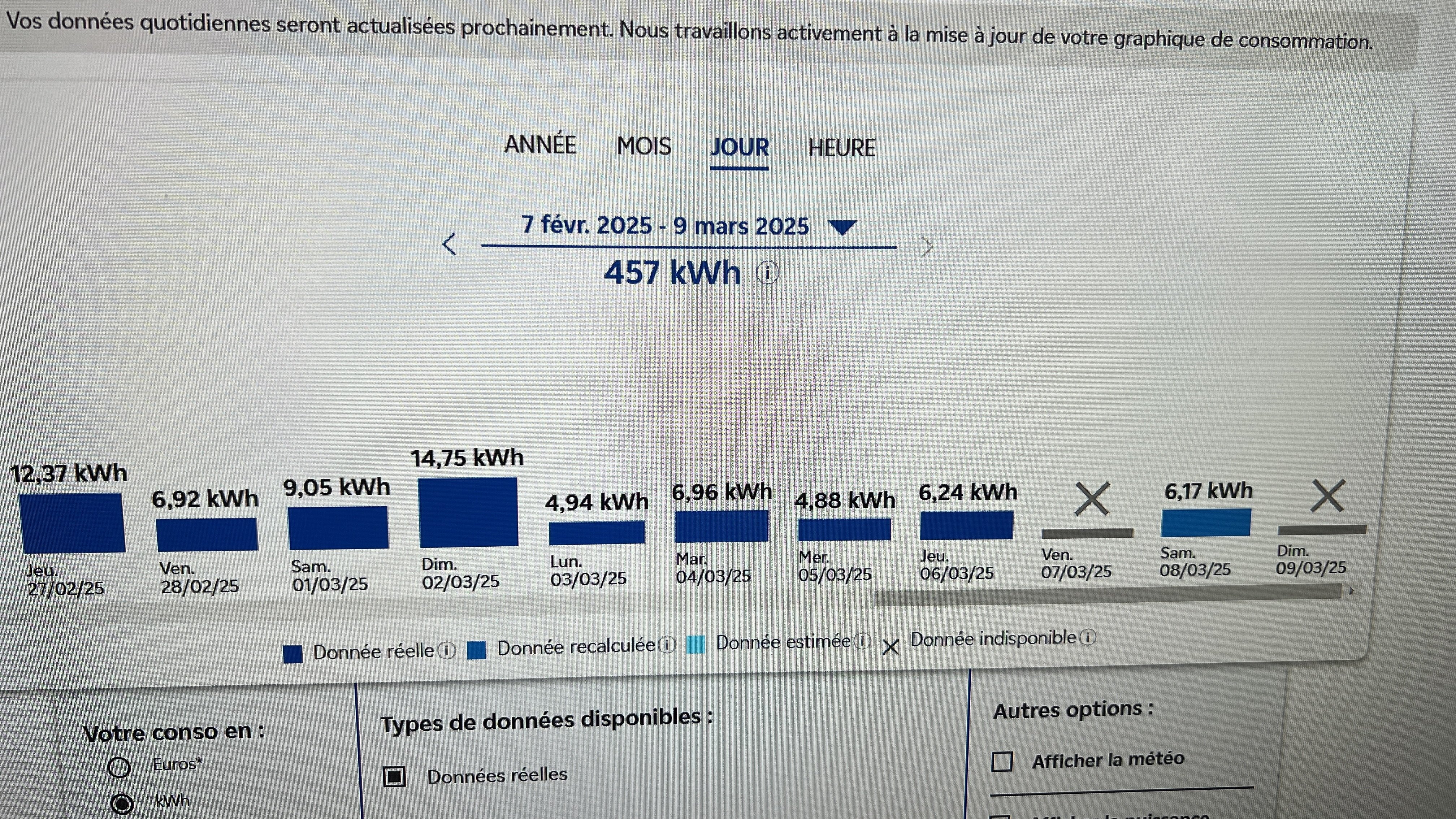
Task: Show info about Donnée réelle
Action: coord(447,651)
